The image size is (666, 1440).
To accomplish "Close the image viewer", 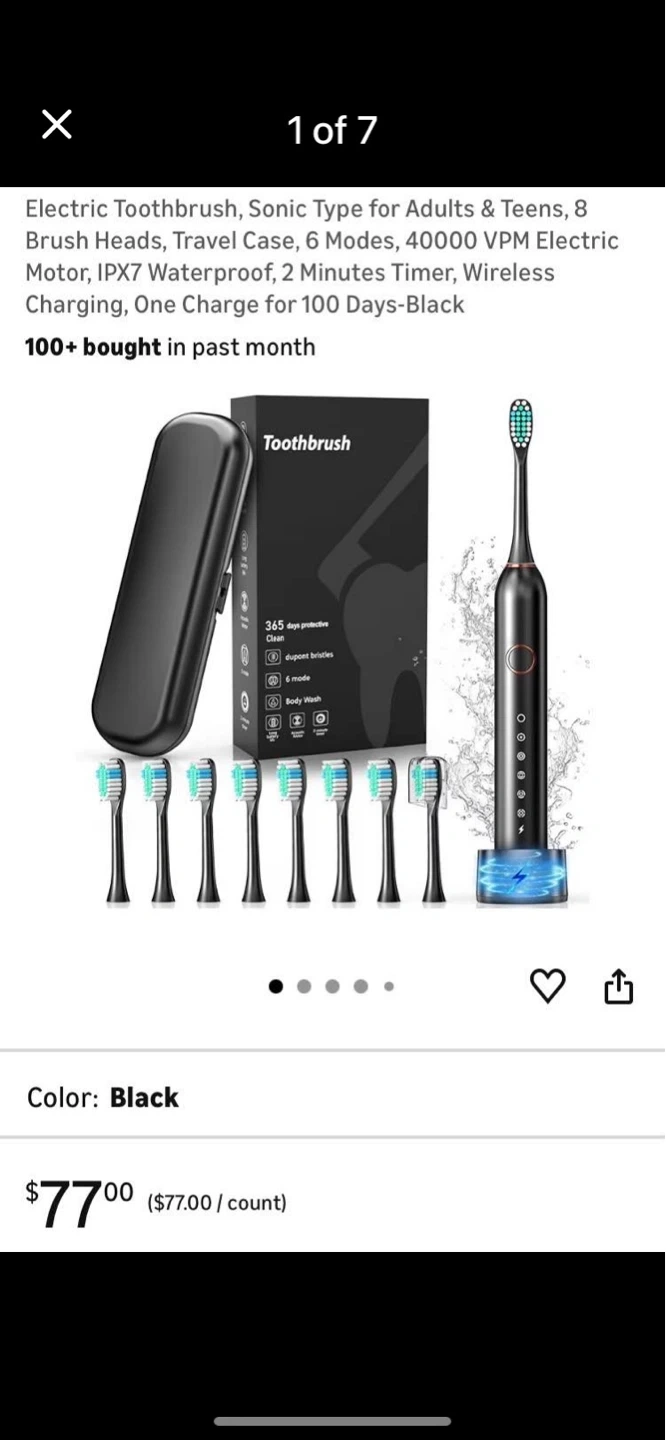I will pyautogui.click(x=57, y=125).
